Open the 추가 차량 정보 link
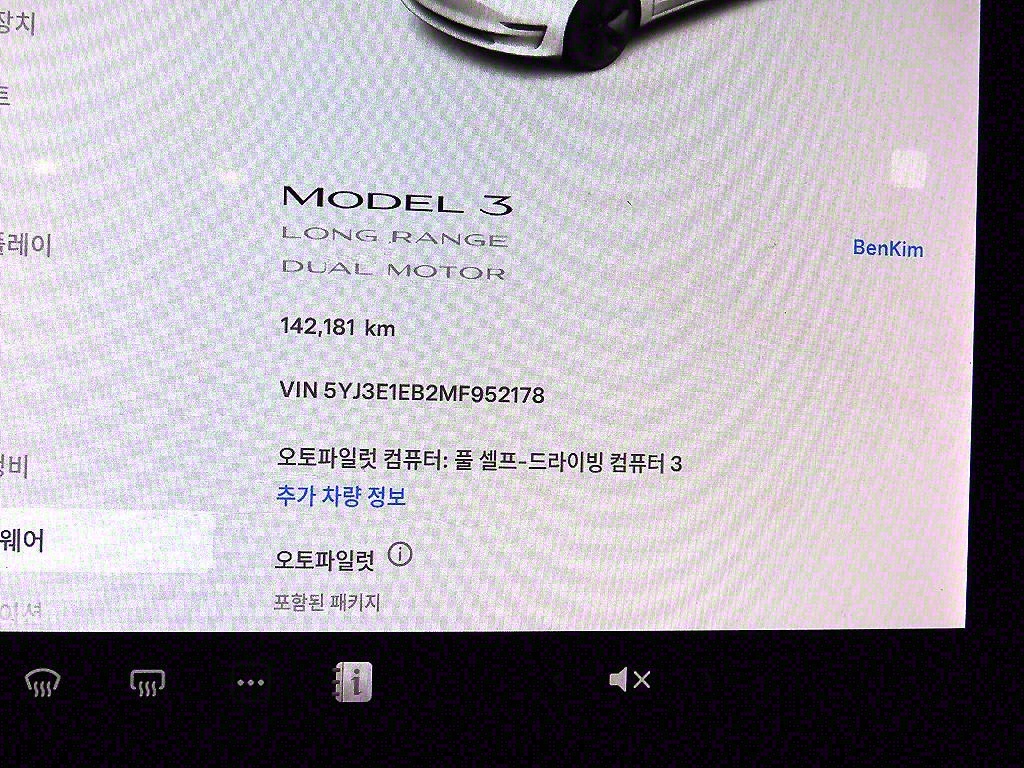The height and width of the screenshot is (768, 1024). [341, 496]
